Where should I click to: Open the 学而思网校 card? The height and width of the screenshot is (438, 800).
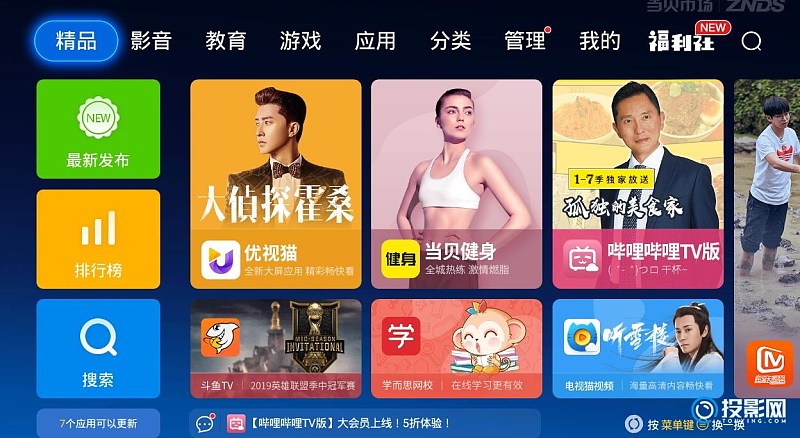pyautogui.click(x=456, y=348)
